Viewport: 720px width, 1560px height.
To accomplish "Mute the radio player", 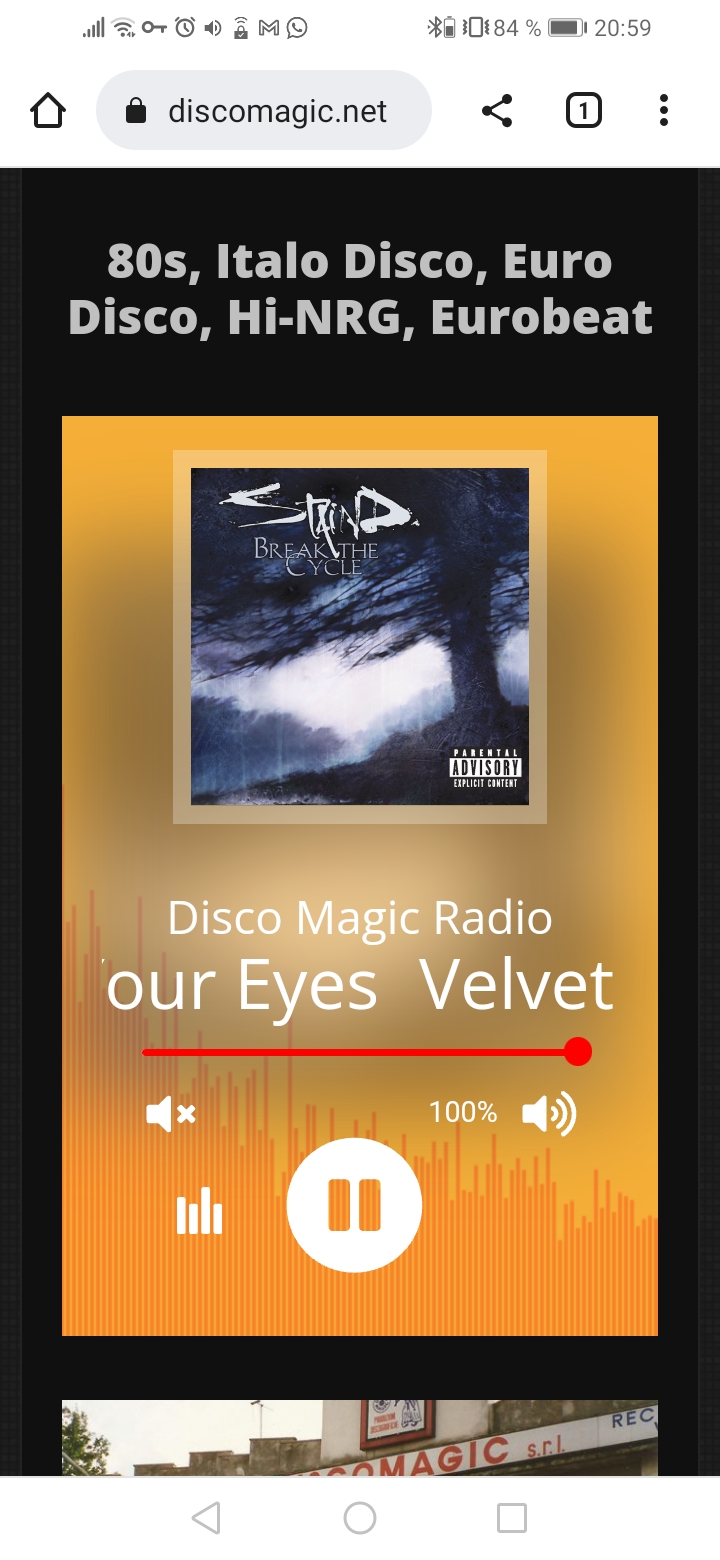I will (x=171, y=1113).
